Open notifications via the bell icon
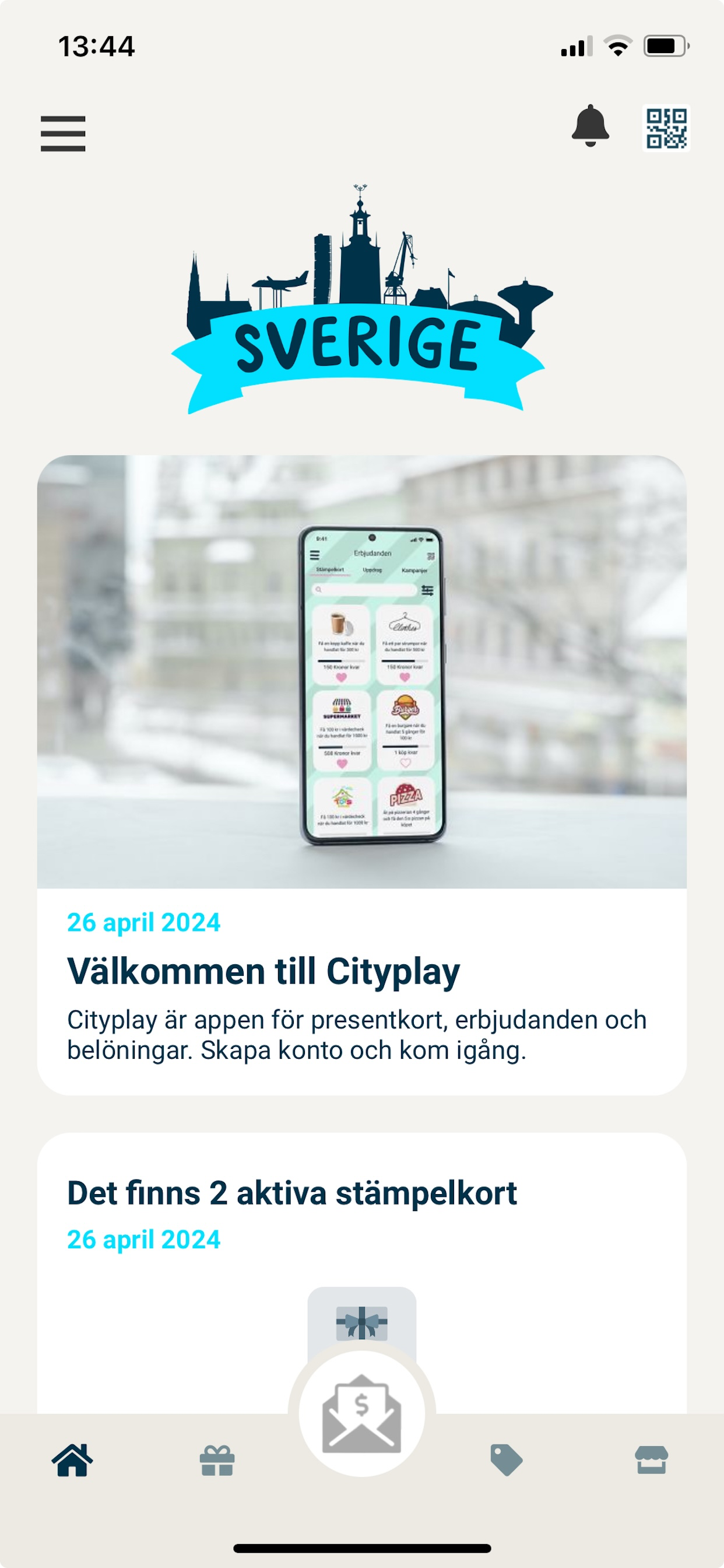 (x=591, y=128)
